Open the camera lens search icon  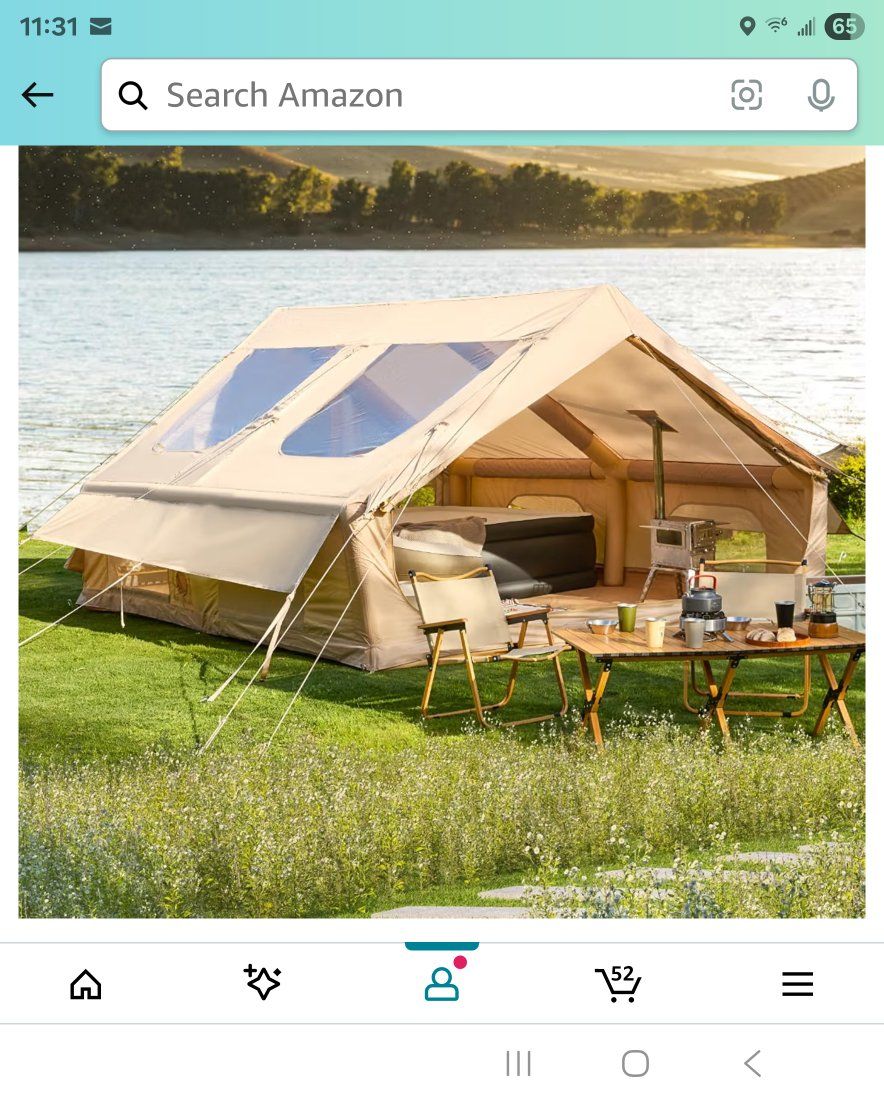746,95
